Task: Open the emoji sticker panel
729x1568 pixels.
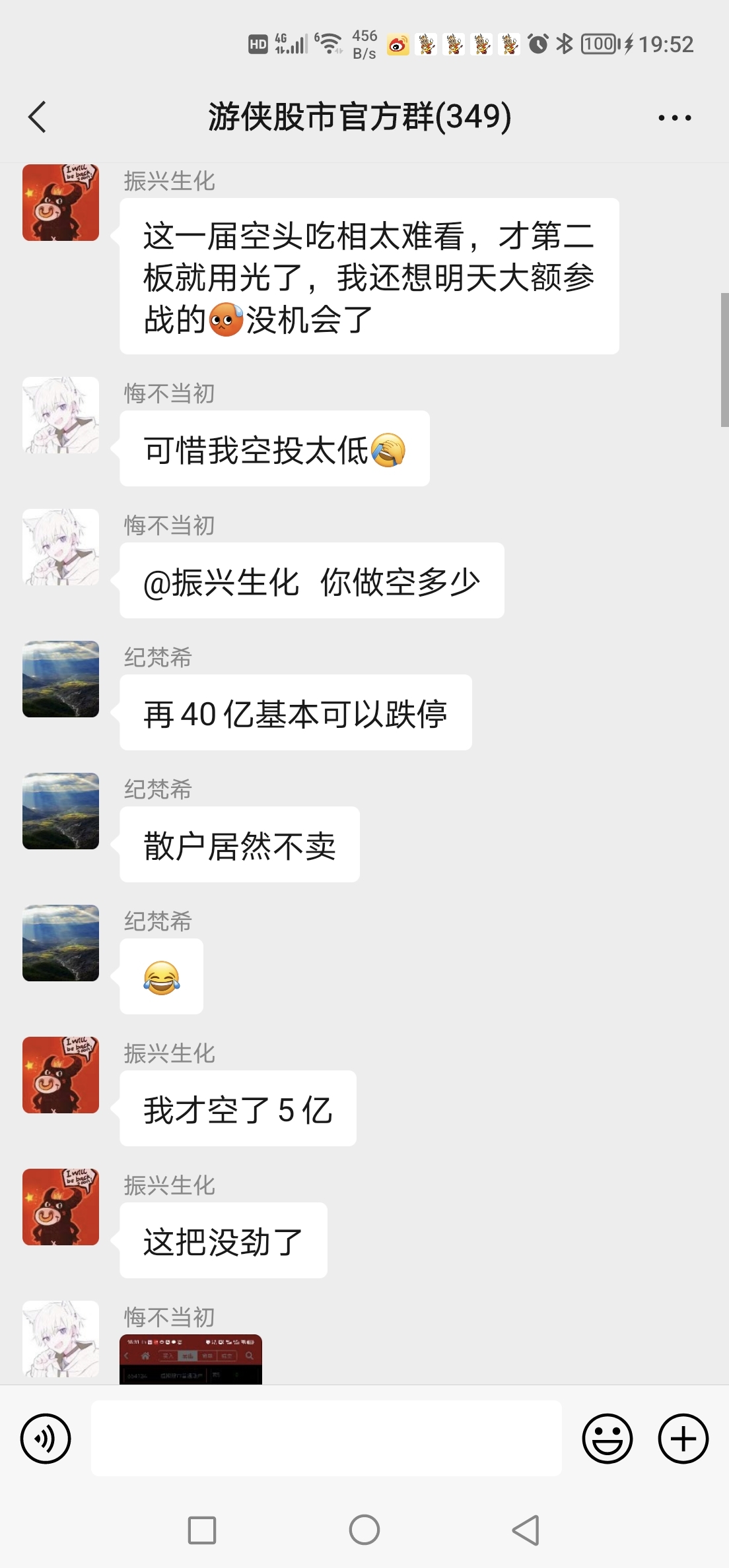Action: (607, 1439)
